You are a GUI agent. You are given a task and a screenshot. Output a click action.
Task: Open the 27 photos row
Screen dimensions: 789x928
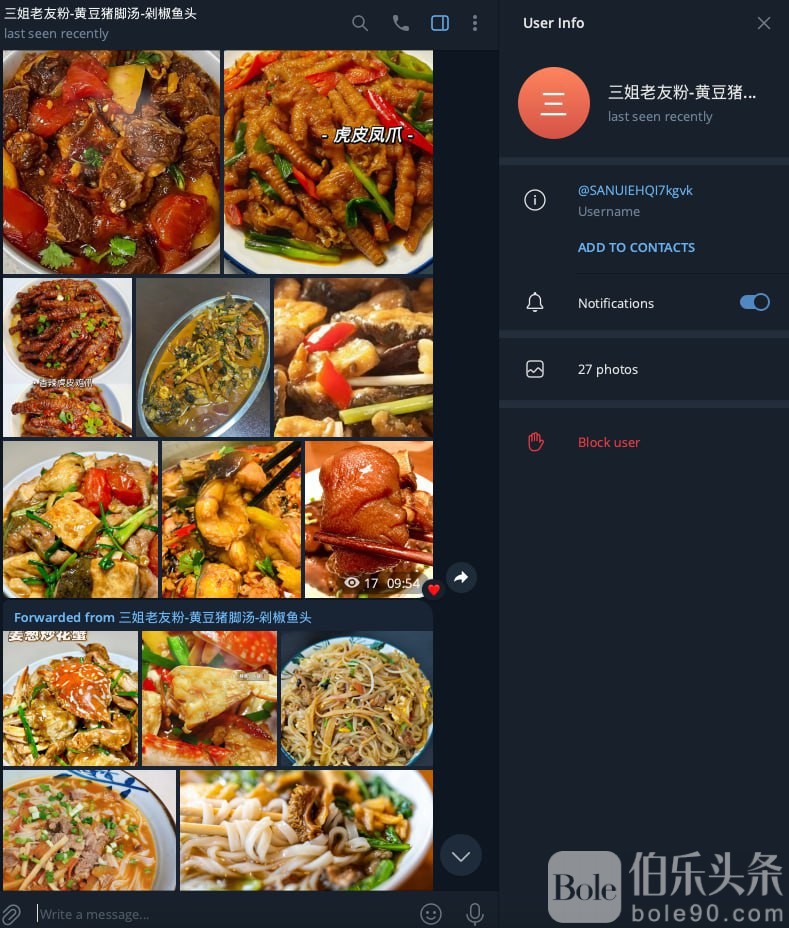point(608,369)
